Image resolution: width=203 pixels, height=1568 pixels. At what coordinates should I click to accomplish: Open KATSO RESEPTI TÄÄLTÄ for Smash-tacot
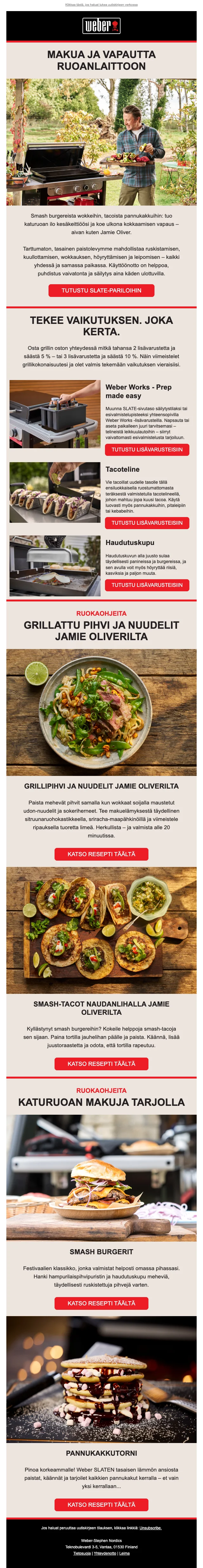(x=101, y=1063)
